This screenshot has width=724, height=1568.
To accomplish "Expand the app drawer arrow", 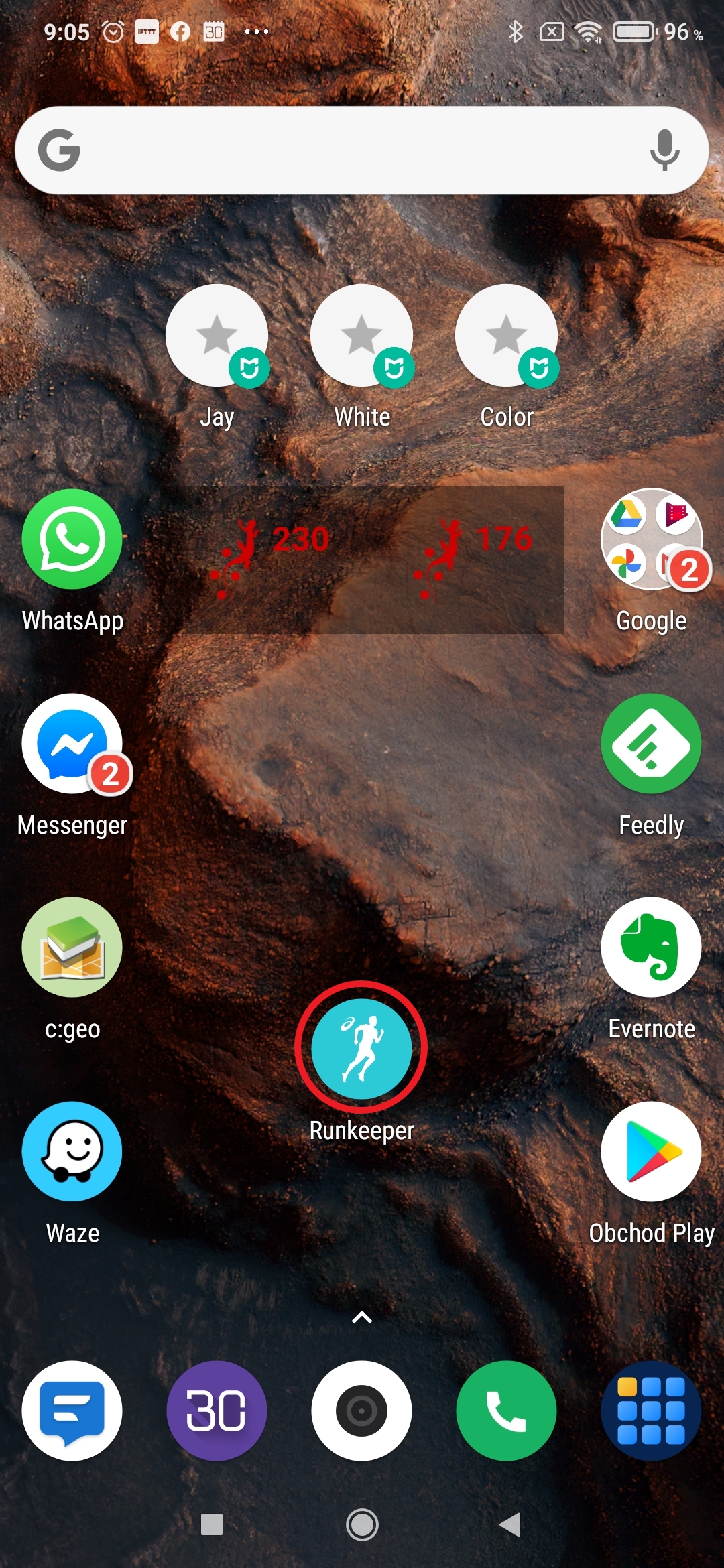I will pos(361,1317).
